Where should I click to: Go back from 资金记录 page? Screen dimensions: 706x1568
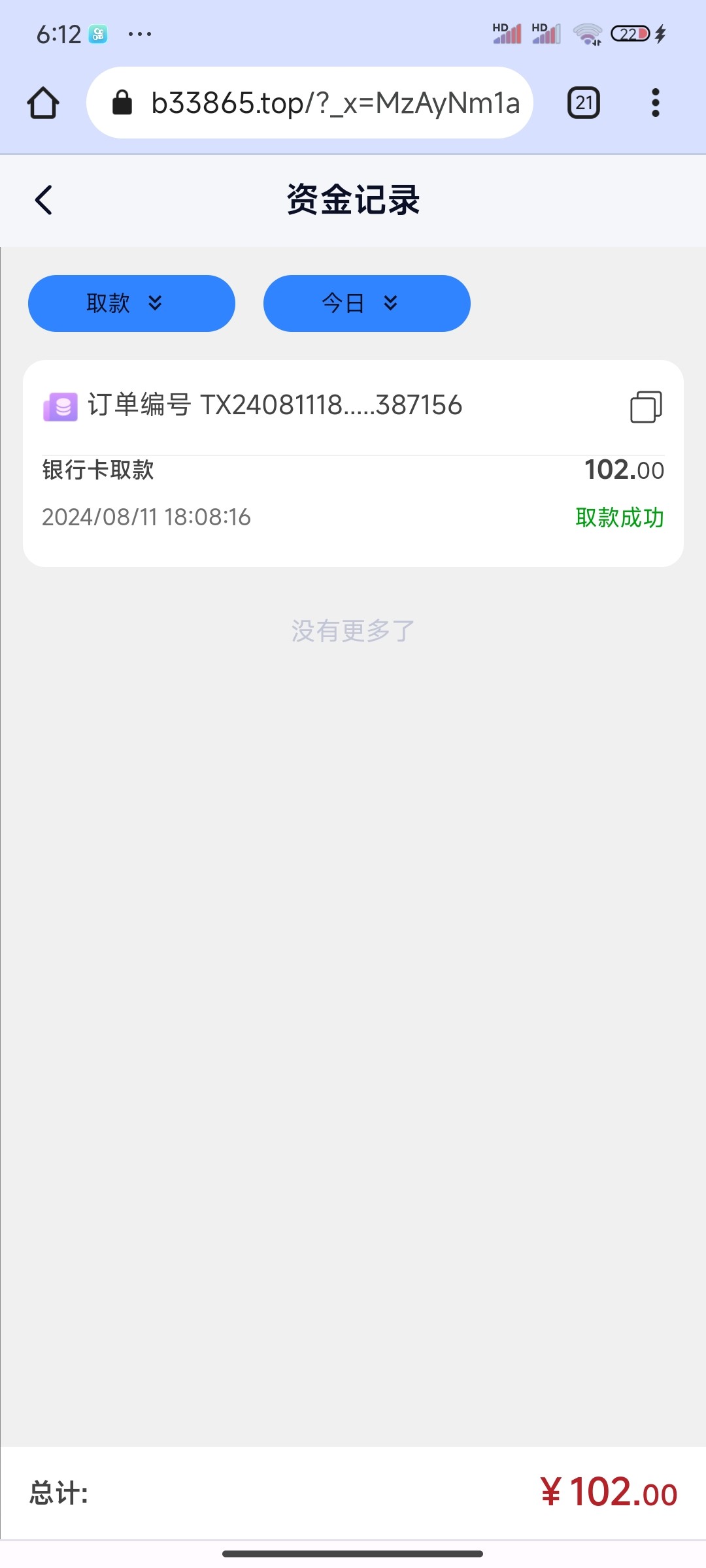[43, 200]
